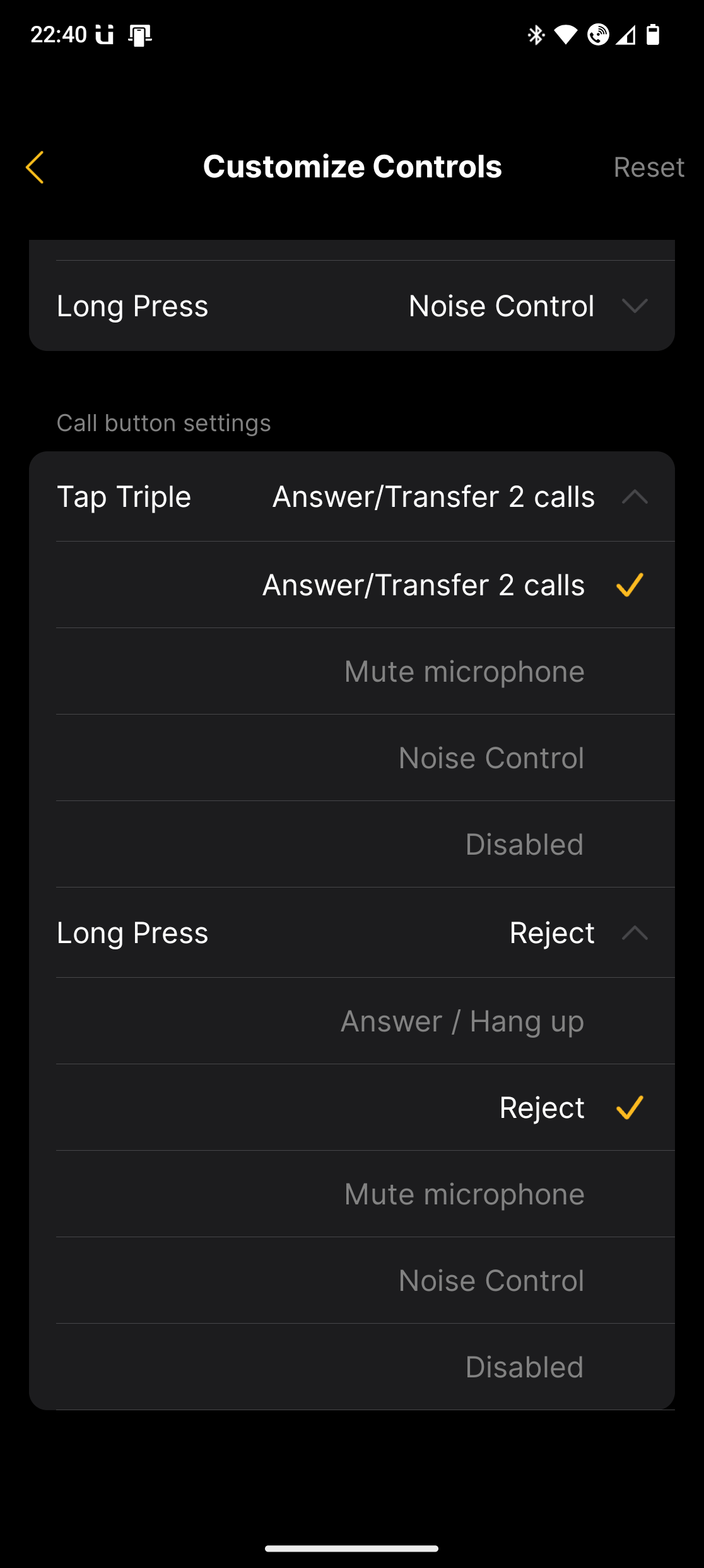Screen dimensions: 704x1568
Task: Go back from Customize Controls
Action: [x=35, y=167]
